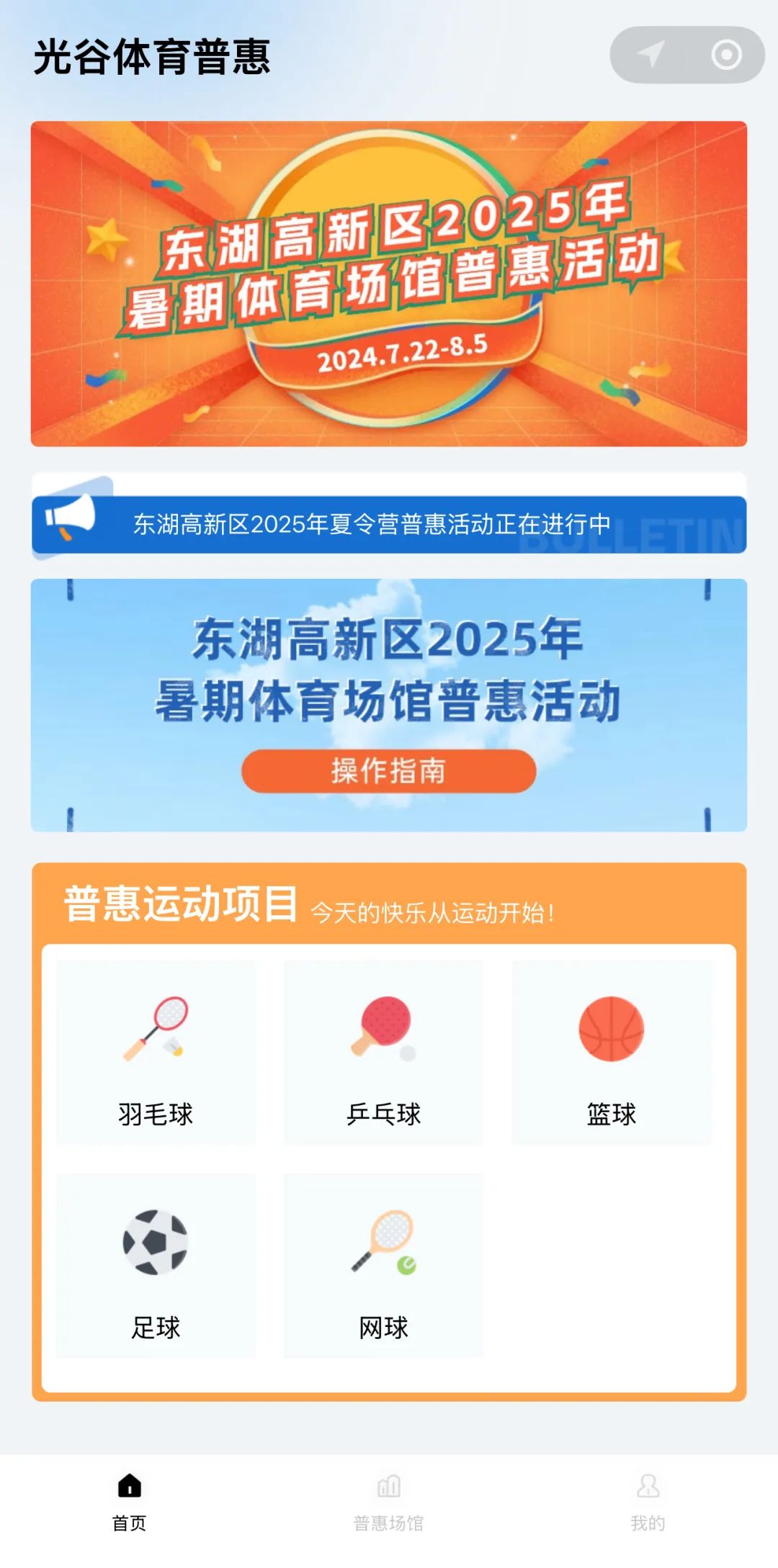
Task: Tap the mini-program close circle icon
Action: 725,55
